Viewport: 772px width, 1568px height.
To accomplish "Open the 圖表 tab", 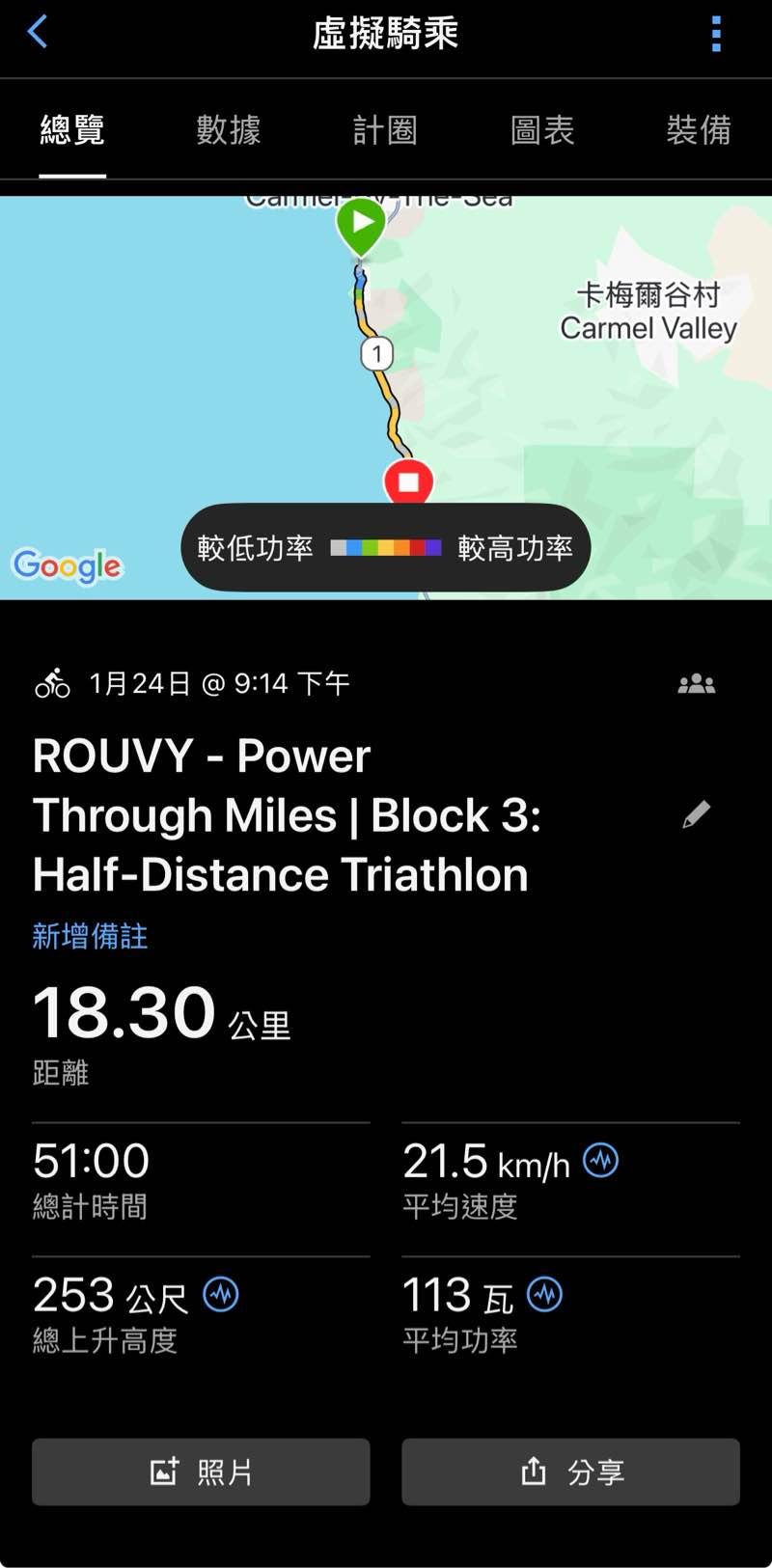I will tap(542, 130).
